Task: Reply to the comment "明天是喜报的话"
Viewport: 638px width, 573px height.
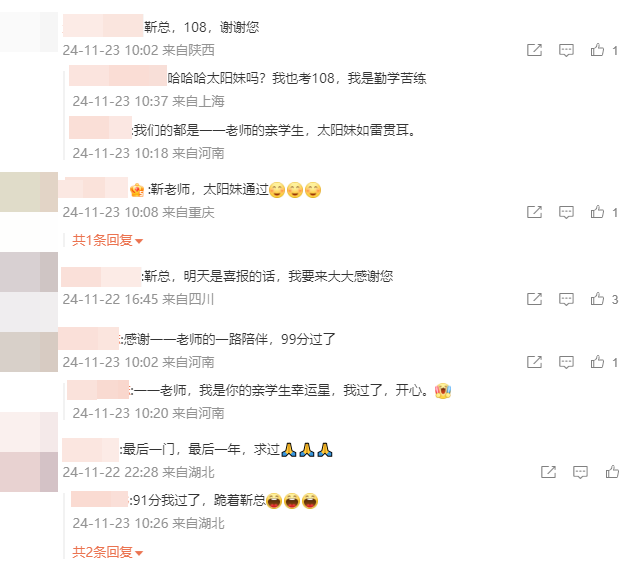Action: 566,299
